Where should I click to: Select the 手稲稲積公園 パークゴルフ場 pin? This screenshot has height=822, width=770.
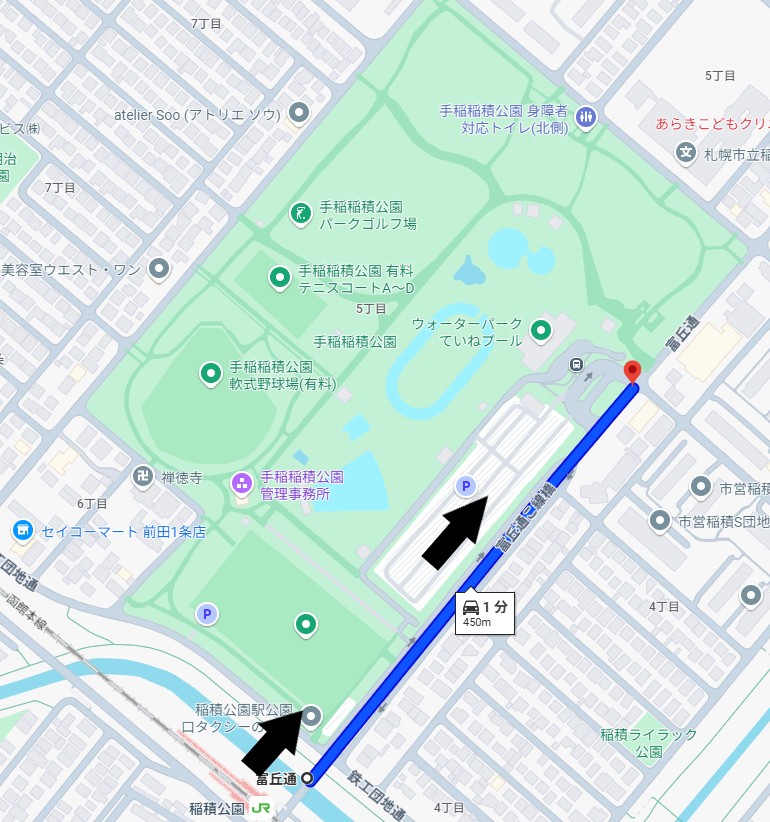tap(300, 212)
